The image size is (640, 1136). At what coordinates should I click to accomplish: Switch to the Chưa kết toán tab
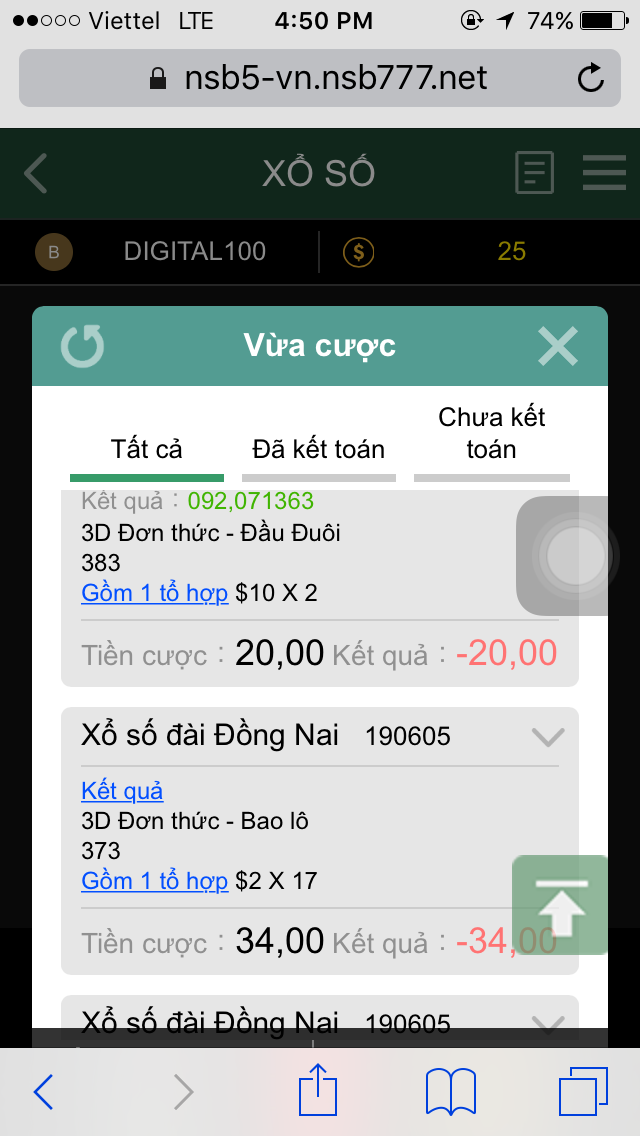pyautogui.click(x=491, y=435)
